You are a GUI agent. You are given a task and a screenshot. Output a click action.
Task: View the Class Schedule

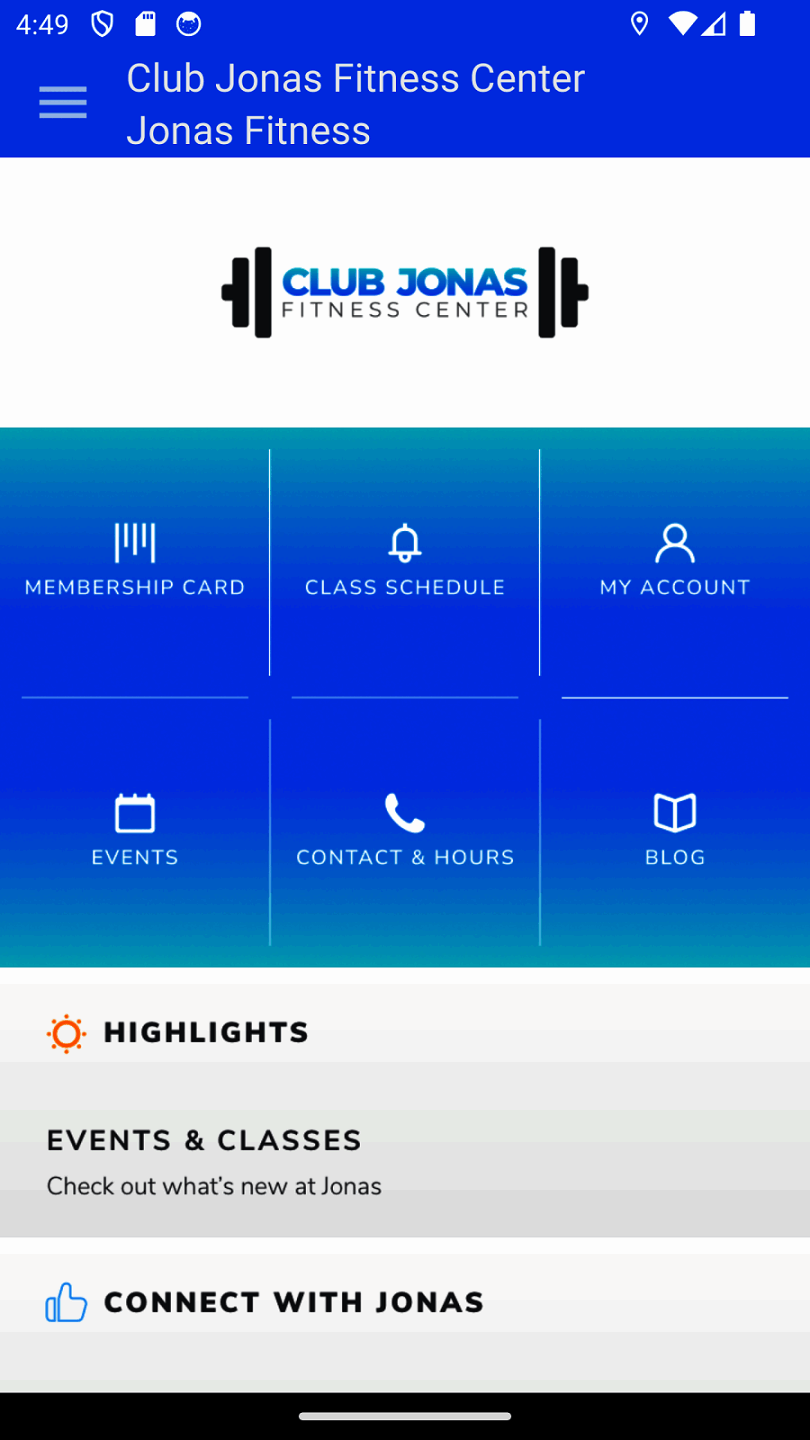pyautogui.click(x=405, y=562)
